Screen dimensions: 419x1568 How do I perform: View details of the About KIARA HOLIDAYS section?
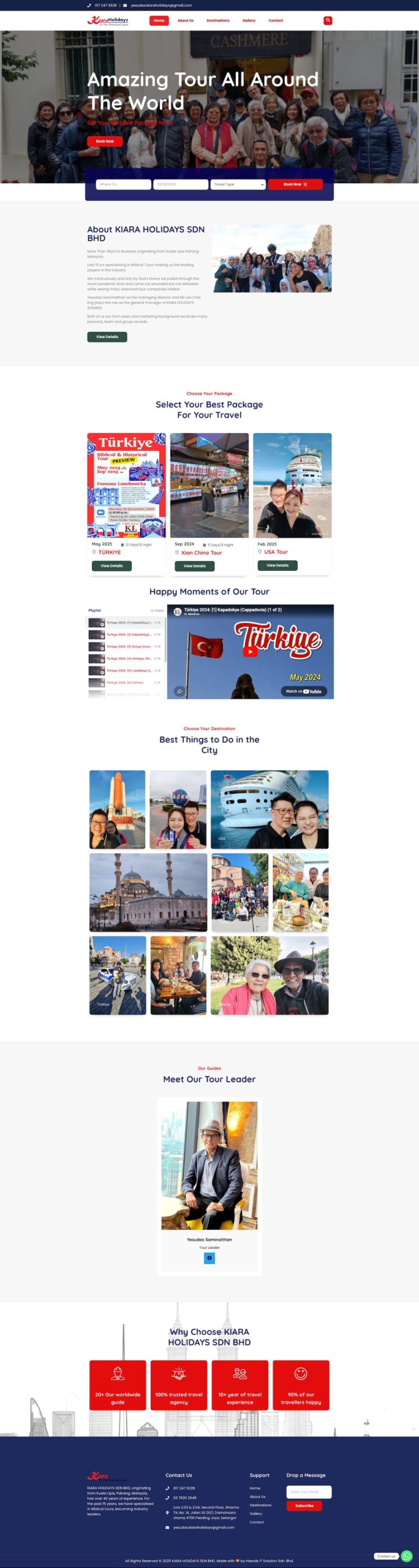point(107,337)
